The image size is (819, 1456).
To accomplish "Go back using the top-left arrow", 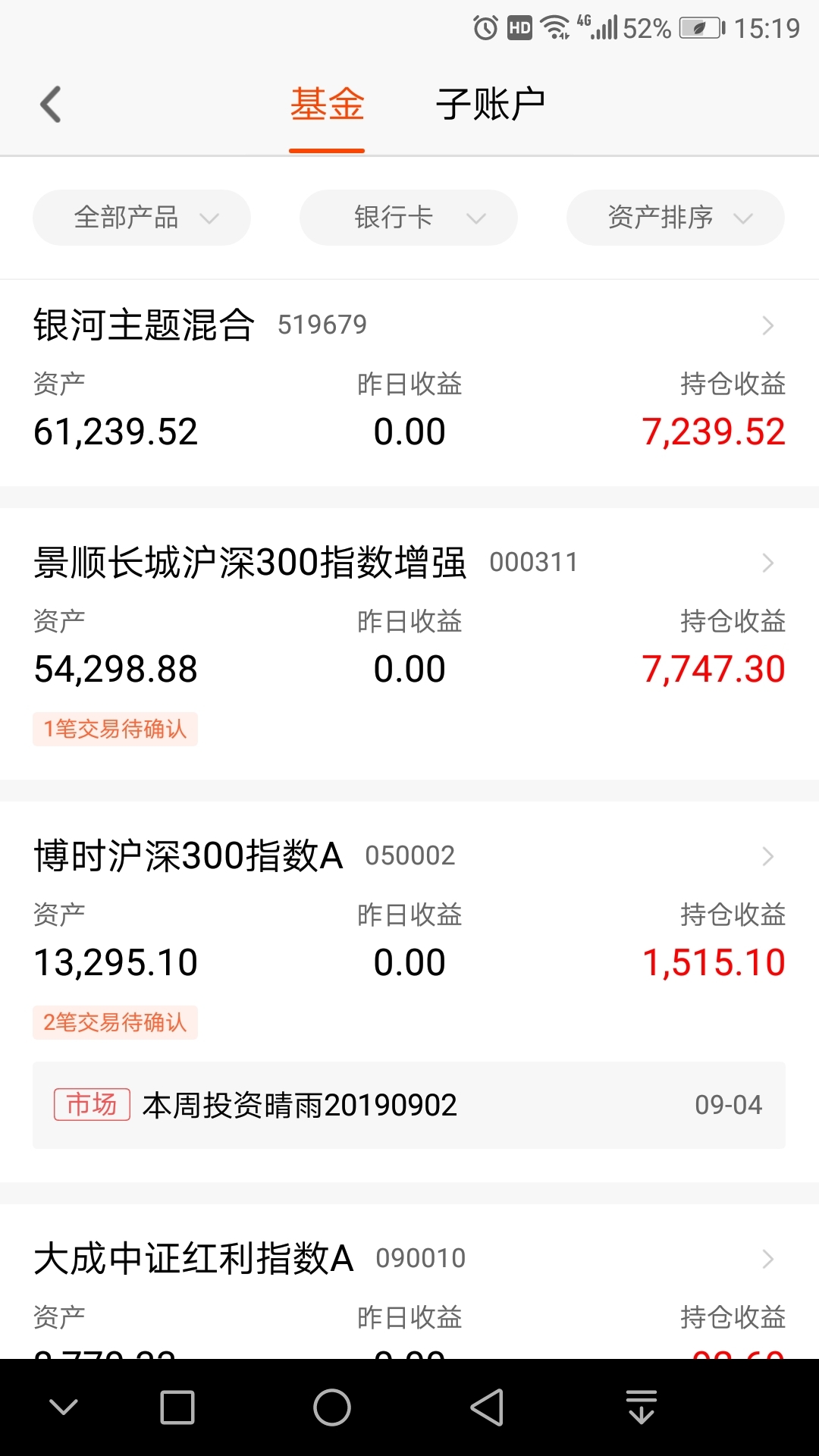I will pos(51,105).
